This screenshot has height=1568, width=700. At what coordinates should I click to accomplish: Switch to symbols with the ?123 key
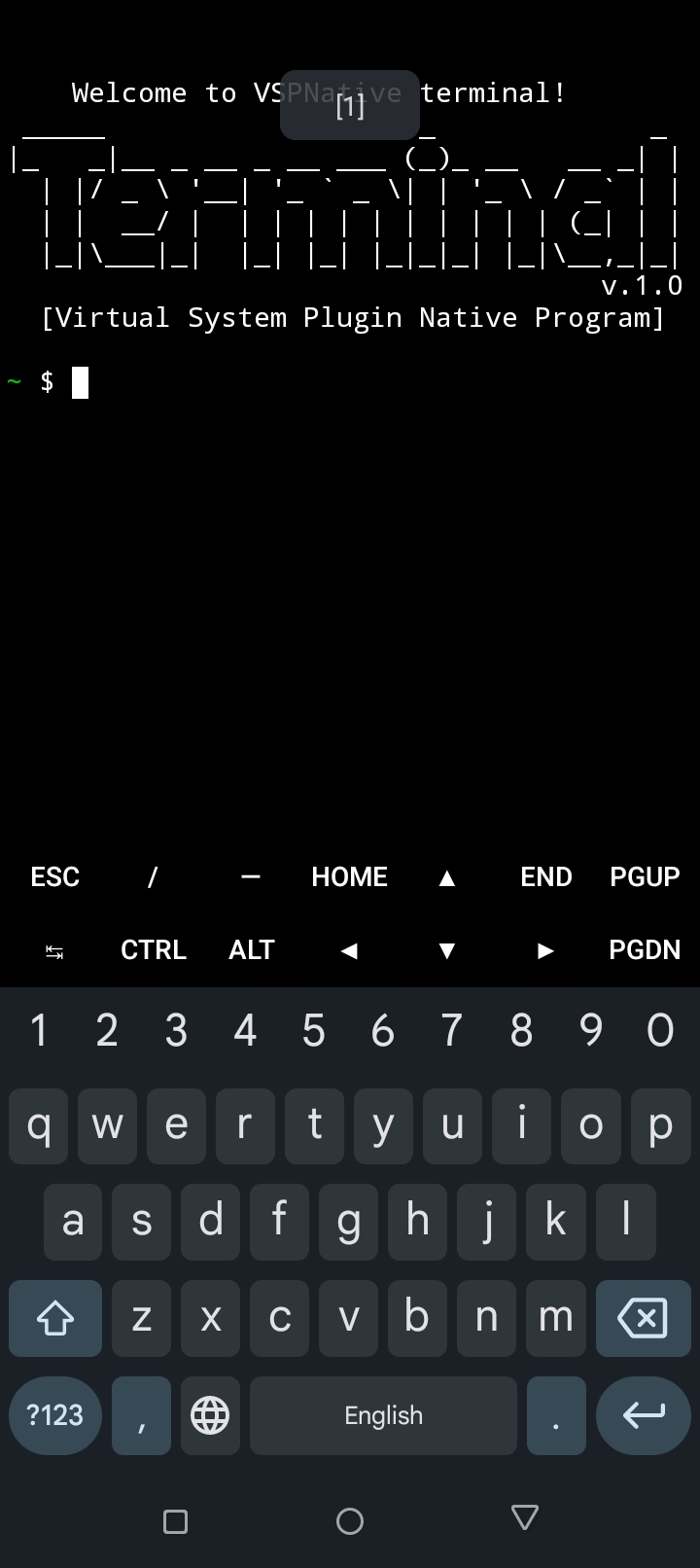[54, 1415]
